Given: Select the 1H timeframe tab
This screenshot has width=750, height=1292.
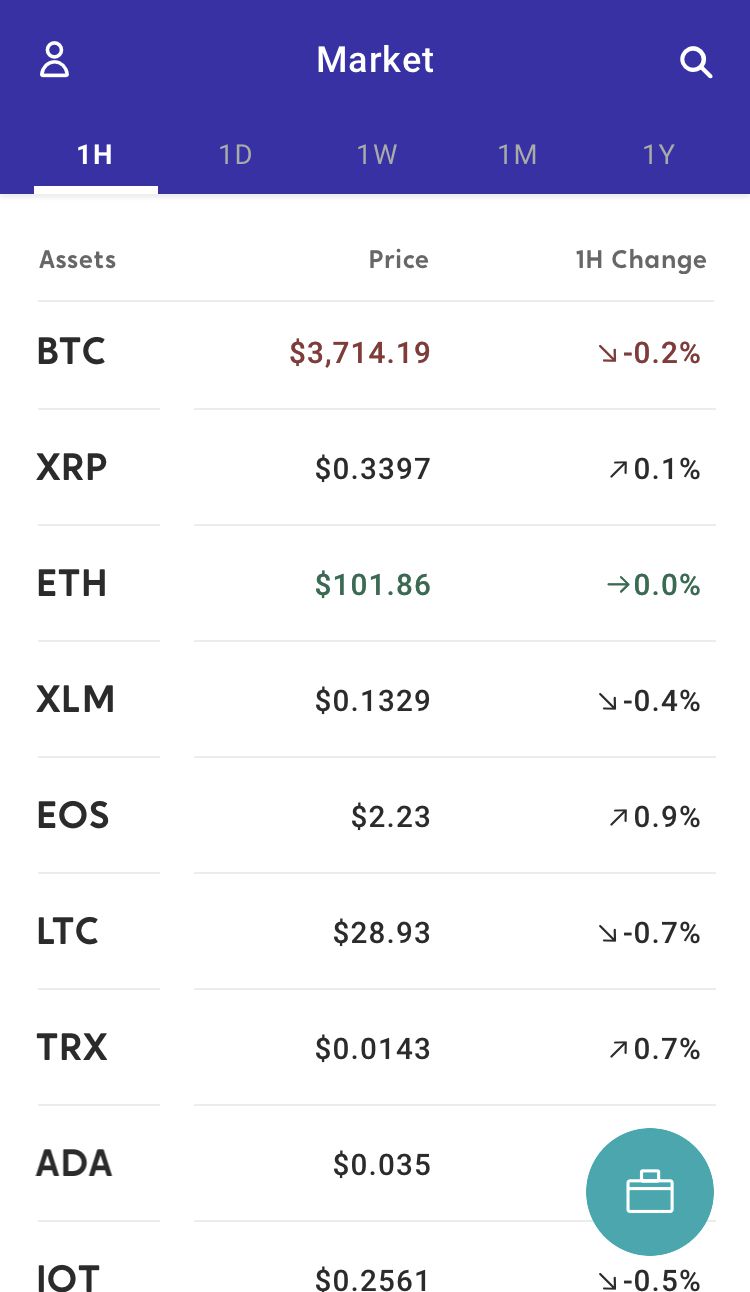Looking at the screenshot, I should 95,155.
